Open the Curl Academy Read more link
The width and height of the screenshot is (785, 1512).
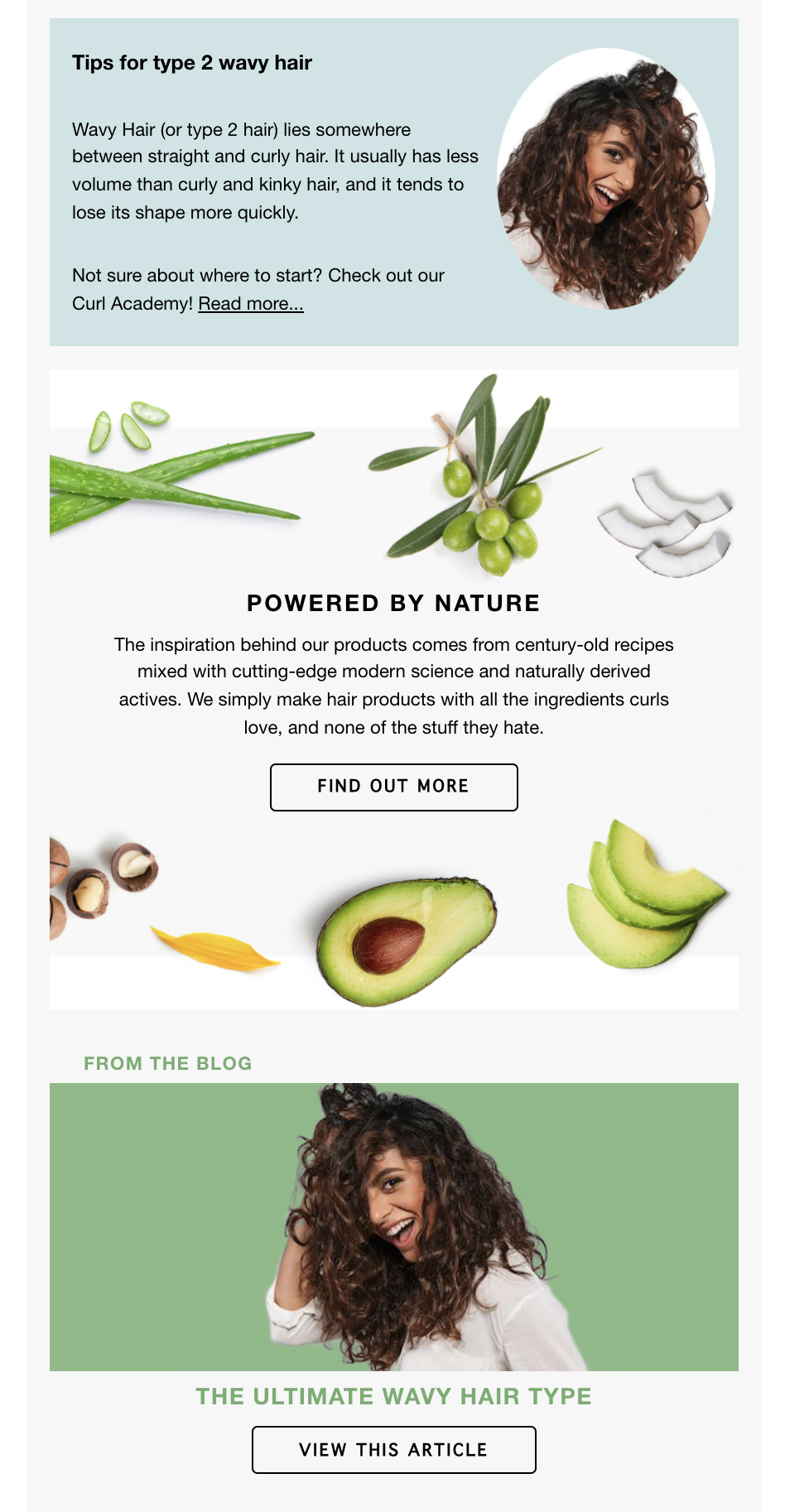(250, 304)
